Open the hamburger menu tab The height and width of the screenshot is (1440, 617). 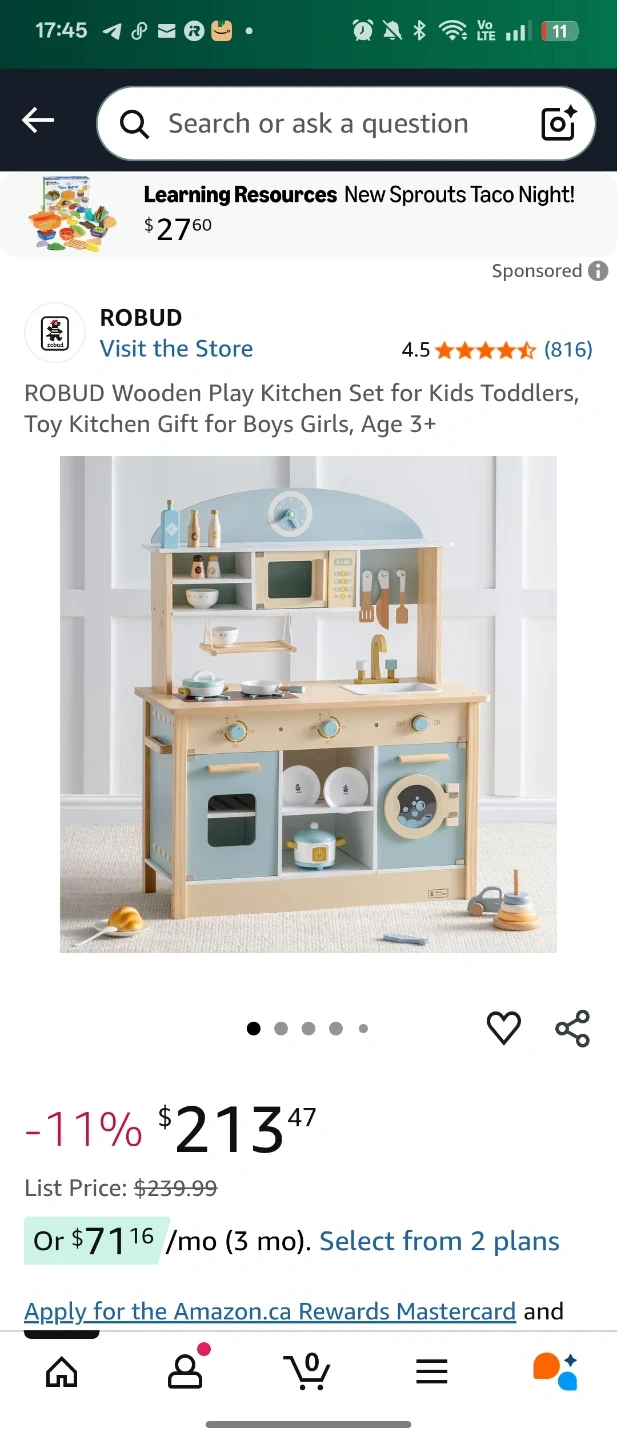point(431,1371)
